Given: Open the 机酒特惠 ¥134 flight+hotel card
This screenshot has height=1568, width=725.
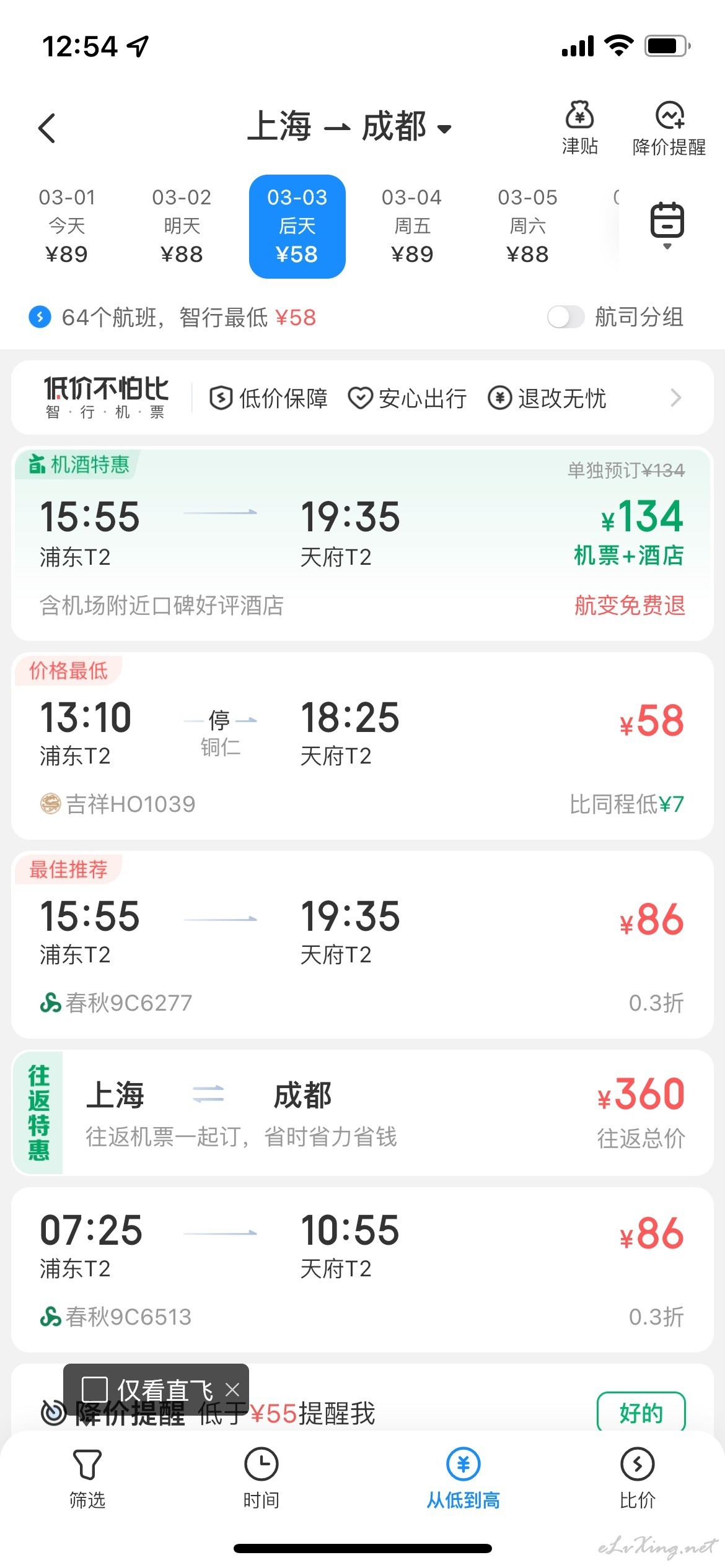Looking at the screenshot, I should 362,543.
